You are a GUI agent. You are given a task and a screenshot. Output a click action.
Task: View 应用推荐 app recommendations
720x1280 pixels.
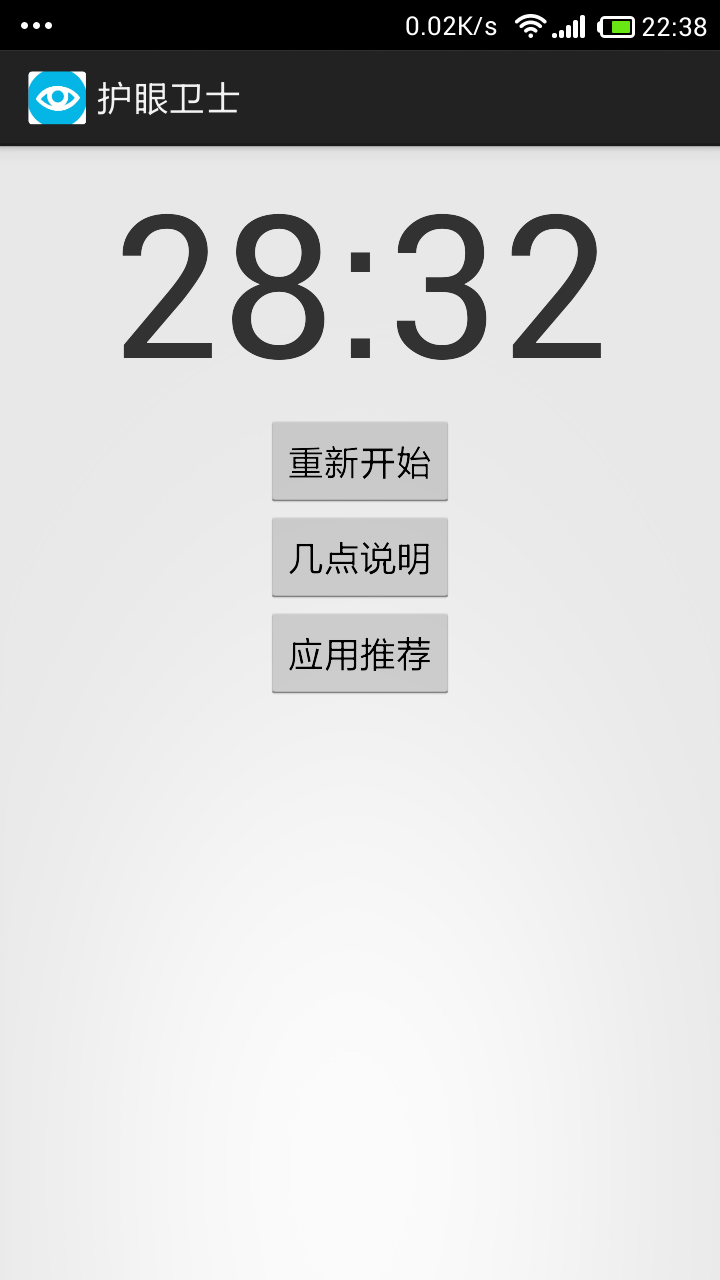pos(360,654)
